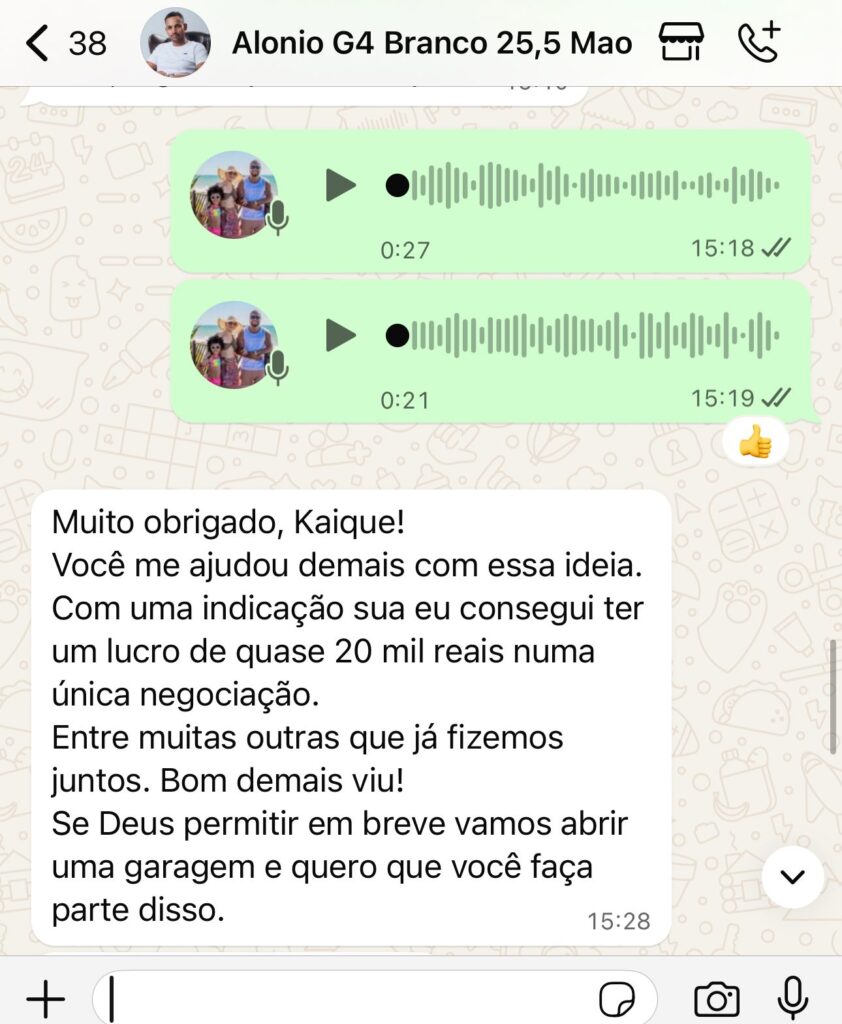
Task: Play the 0:27 voice message
Action: (341, 185)
